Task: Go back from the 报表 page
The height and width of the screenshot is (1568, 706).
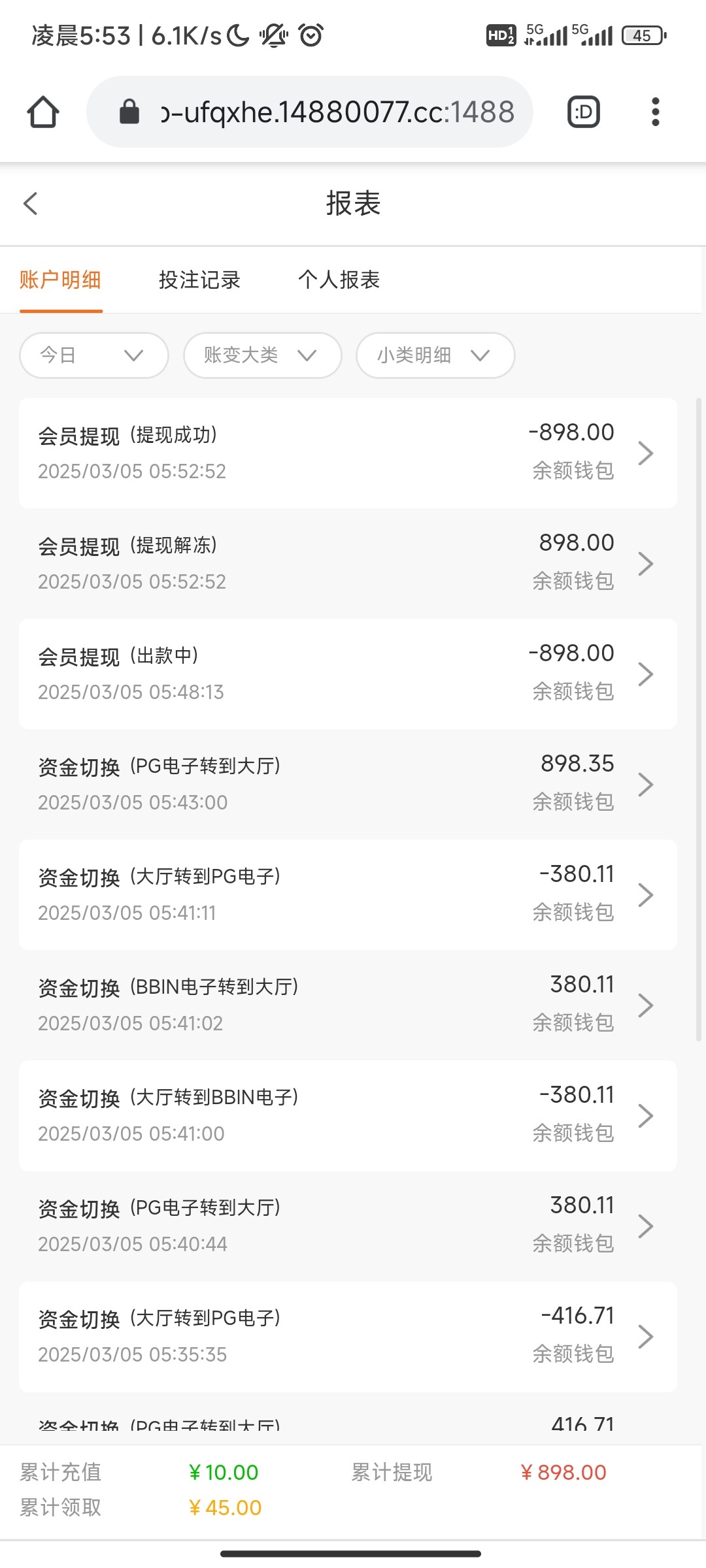Action: click(31, 203)
